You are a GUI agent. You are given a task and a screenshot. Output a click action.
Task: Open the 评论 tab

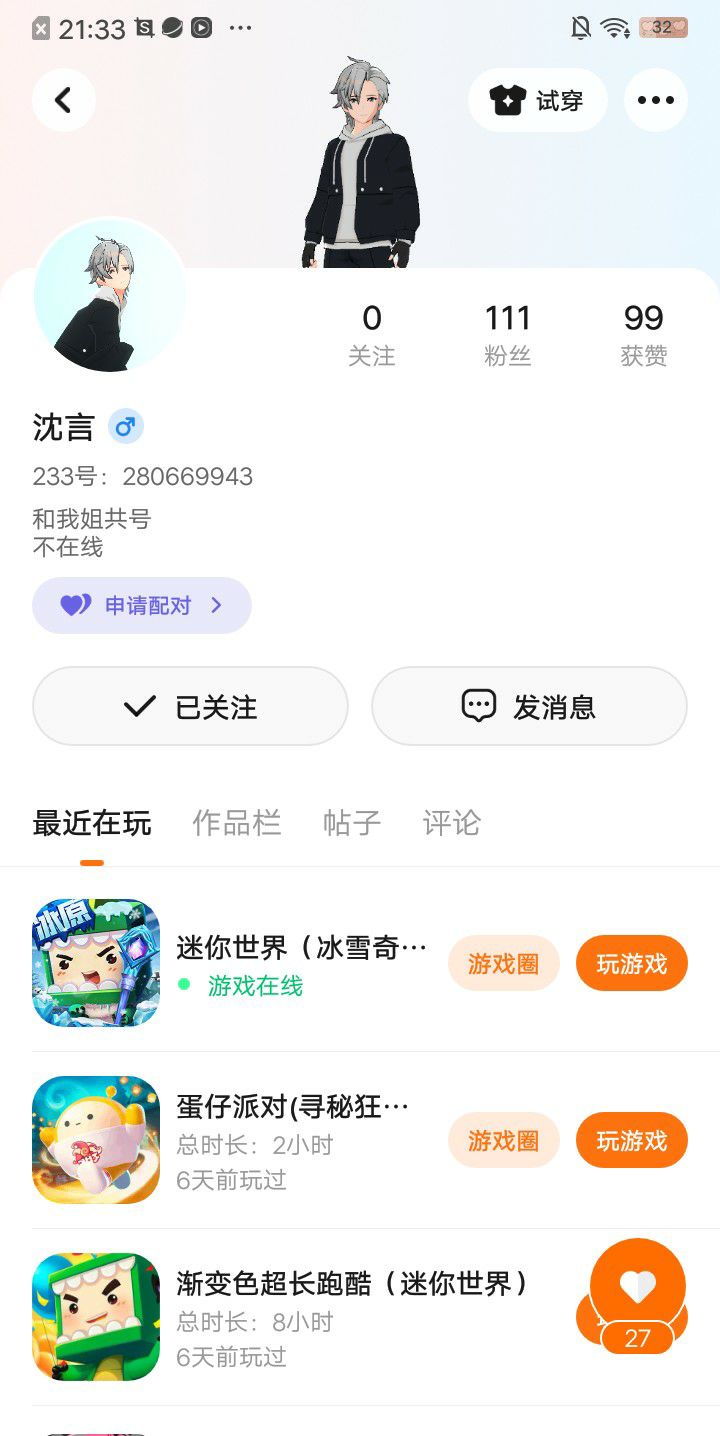pyautogui.click(x=452, y=823)
